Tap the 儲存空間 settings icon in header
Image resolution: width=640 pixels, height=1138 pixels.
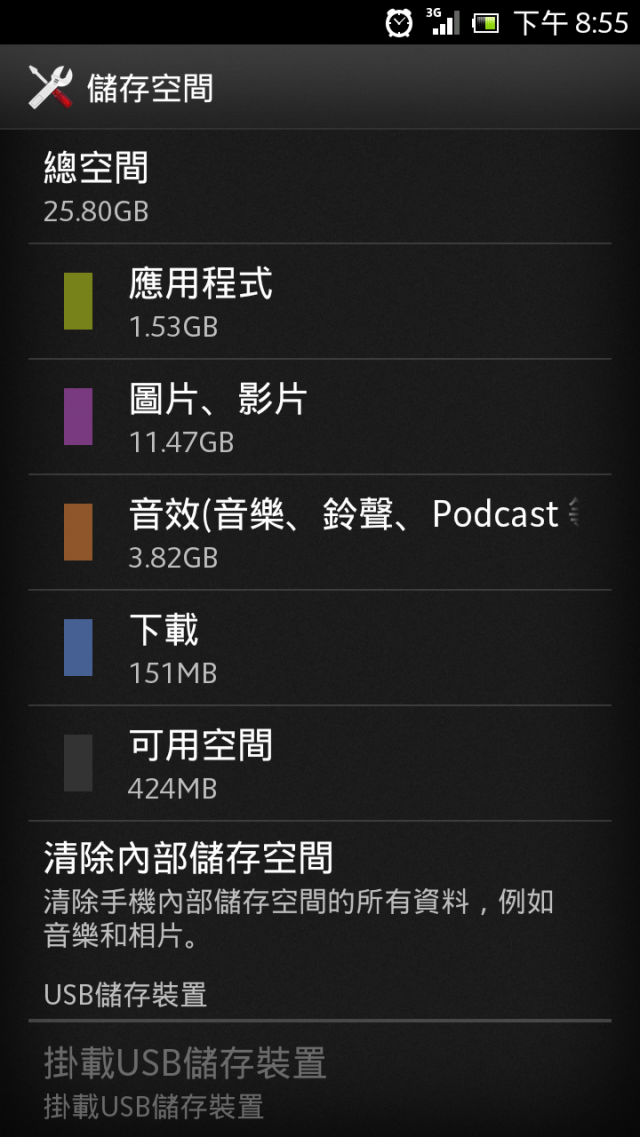click(50, 86)
